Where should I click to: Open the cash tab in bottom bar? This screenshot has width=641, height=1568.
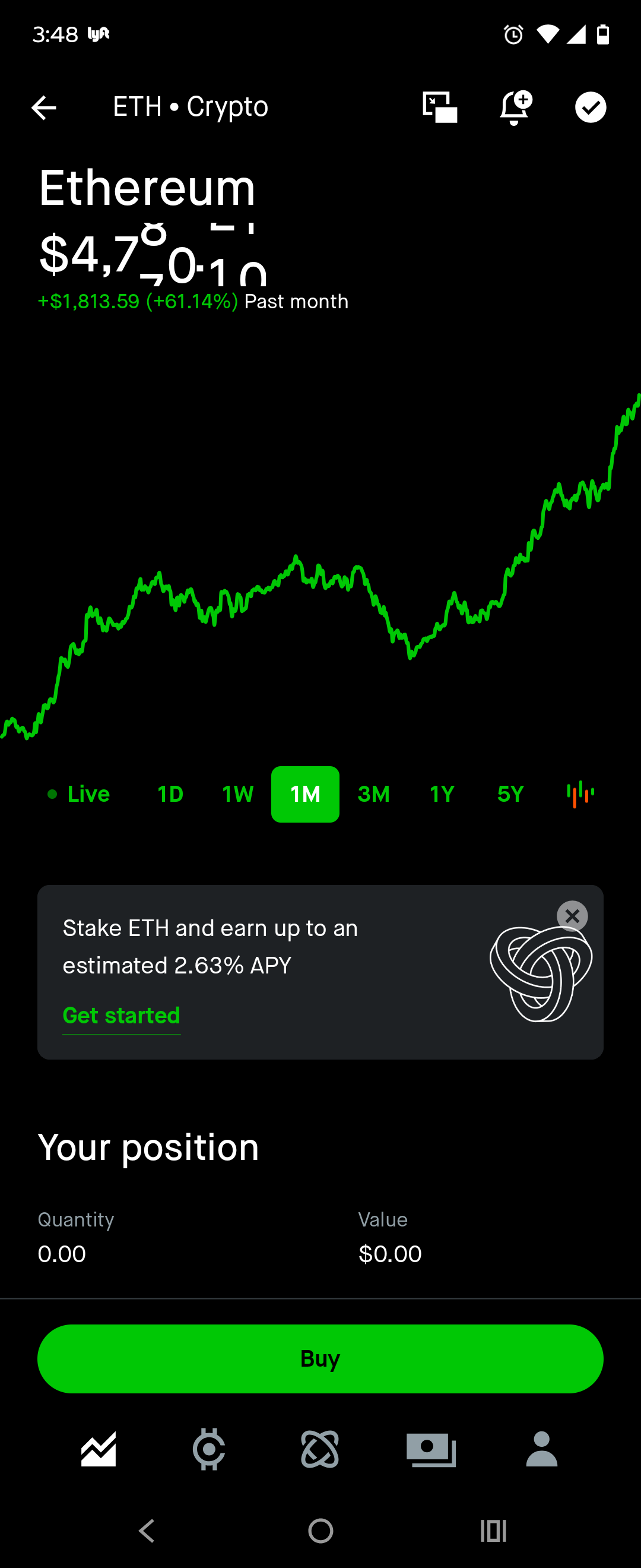(x=430, y=1449)
